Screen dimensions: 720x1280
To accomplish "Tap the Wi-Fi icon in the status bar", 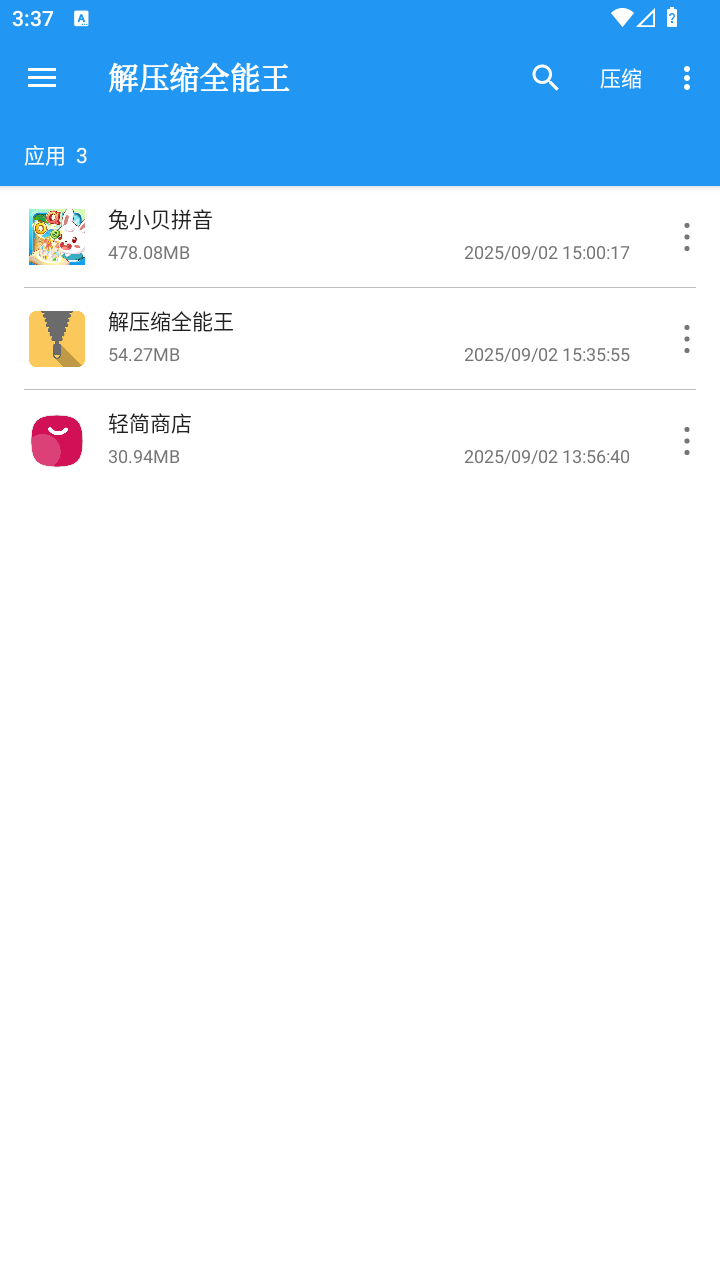I will [622, 17].
